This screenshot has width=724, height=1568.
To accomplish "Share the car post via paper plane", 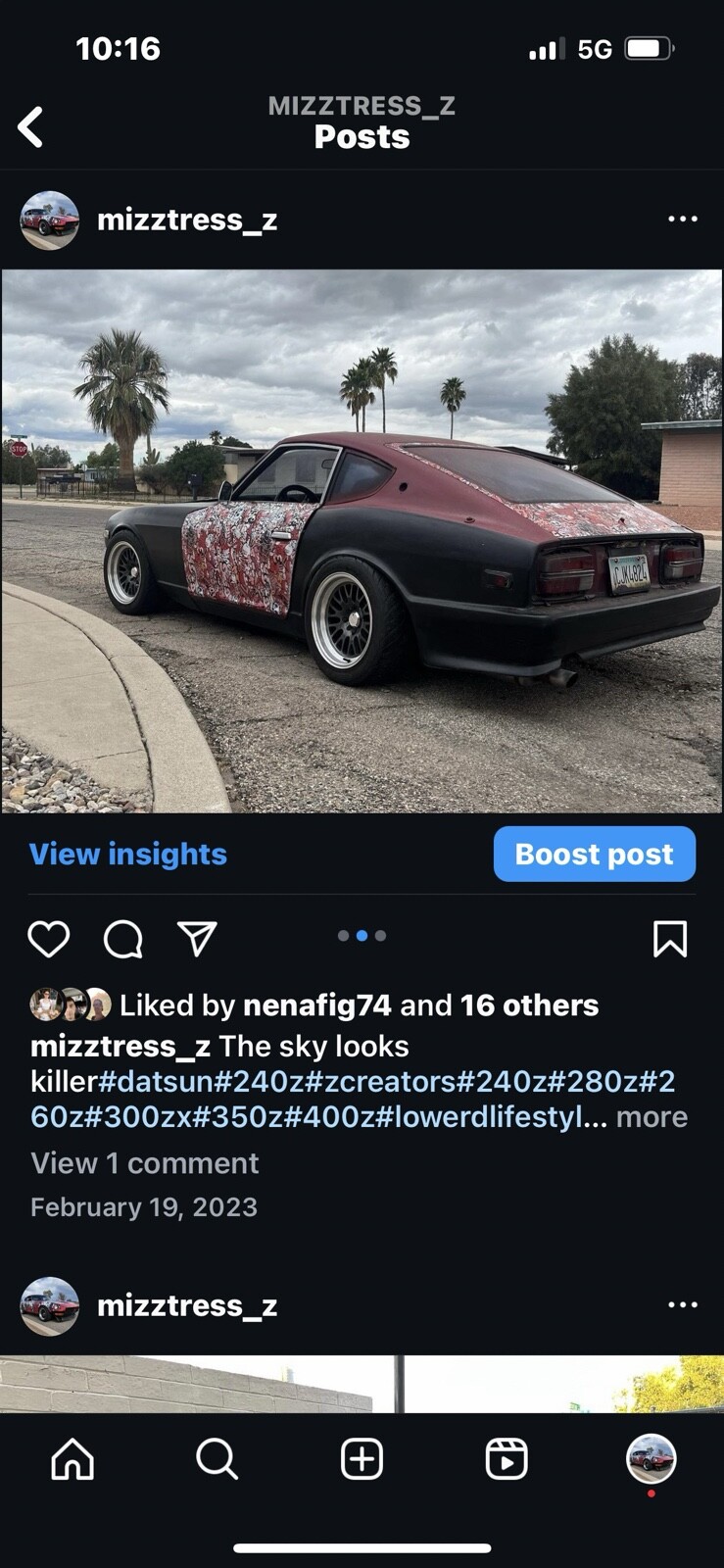I will (197, 939).
